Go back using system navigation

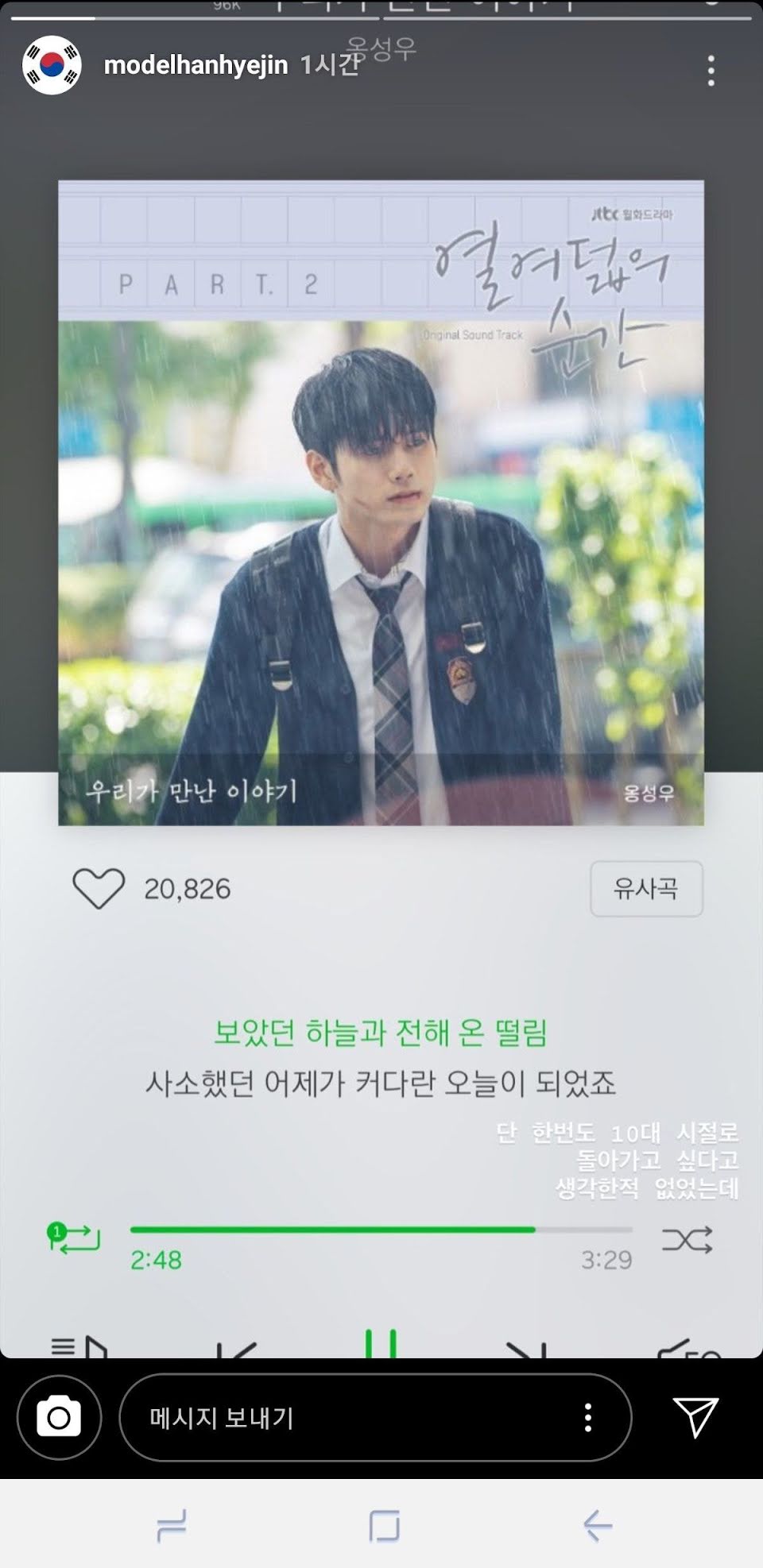pyautogui.click(x=597, y=1525)
